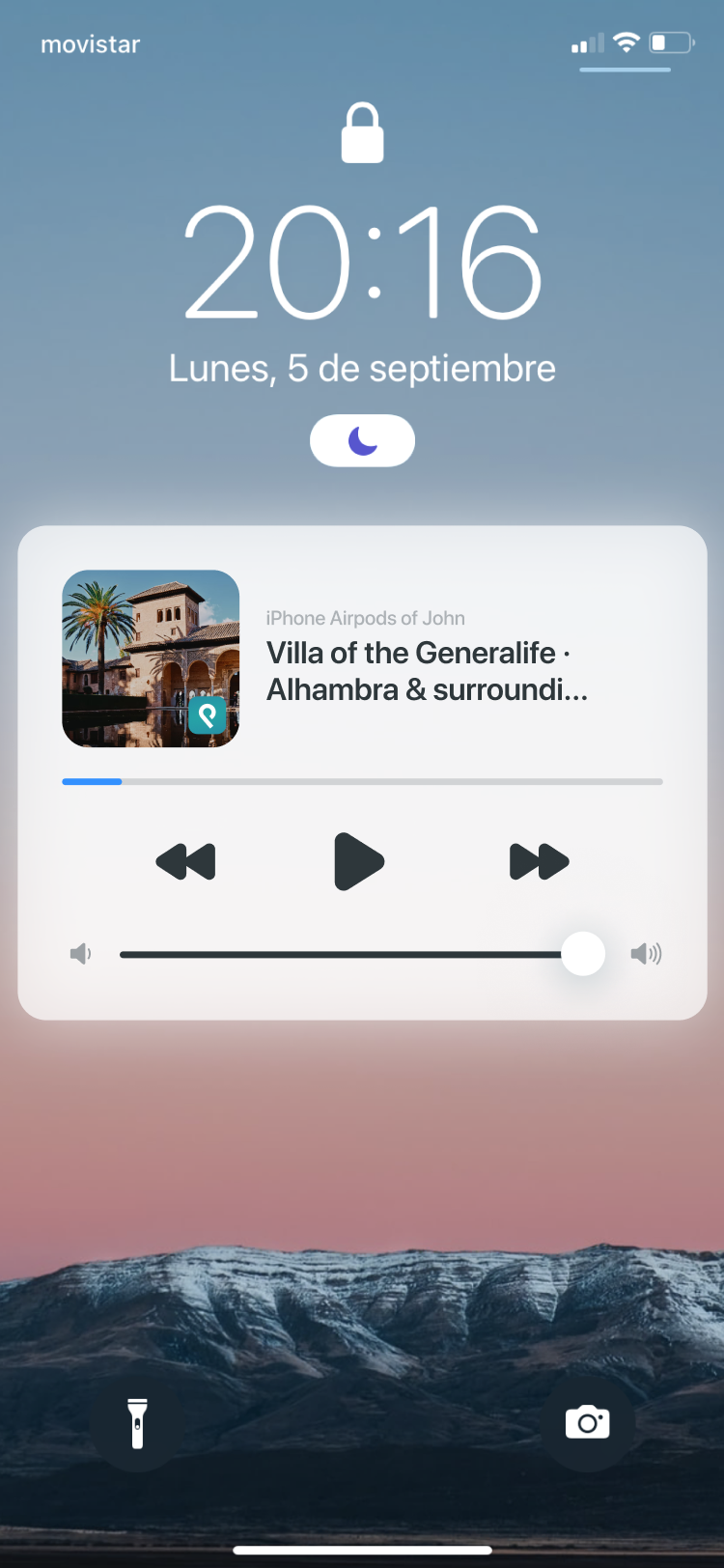The width and height of the screenshot is (724, 1568).
Task: Tap the cellular signal bars indicator
Action: [x=586, y=43]
